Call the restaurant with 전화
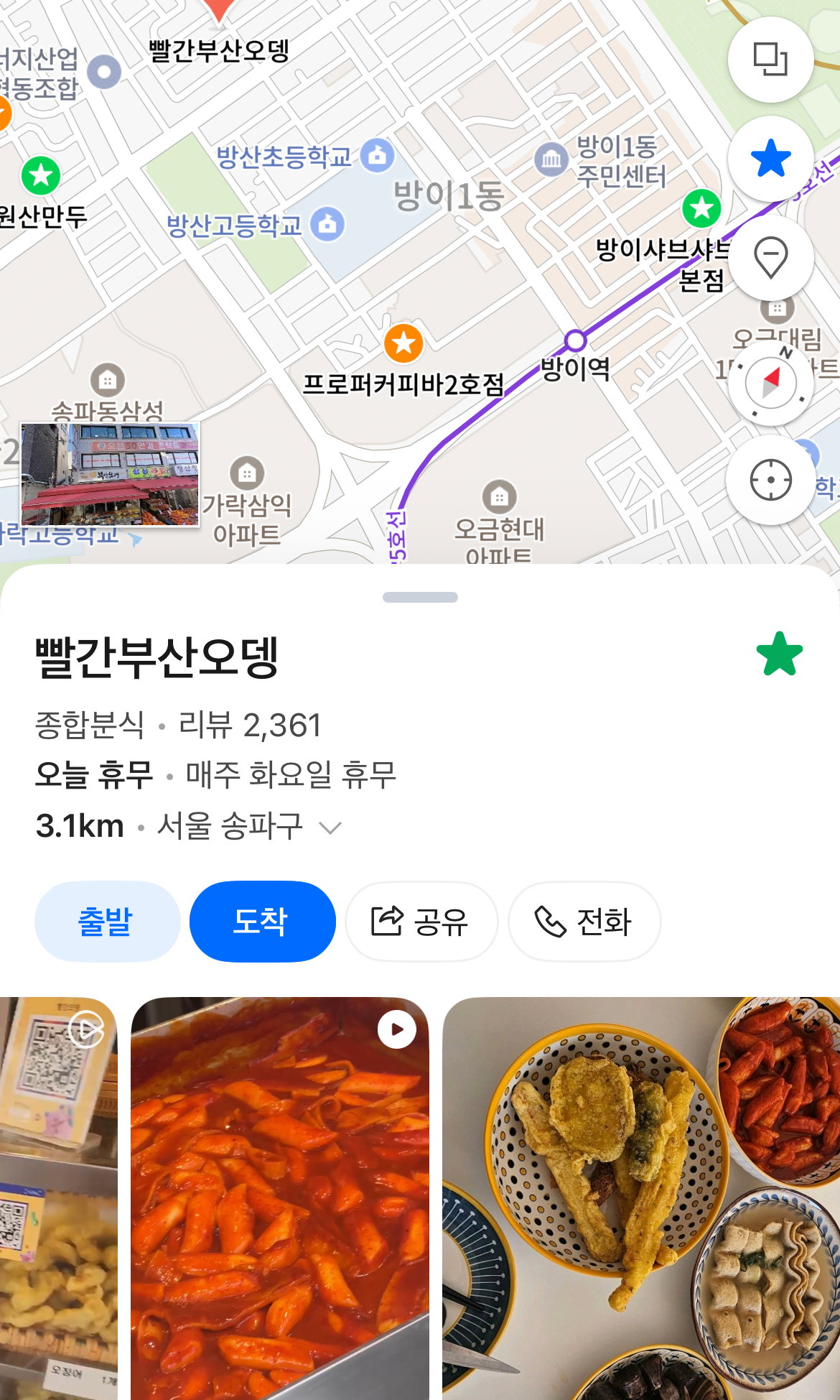Image resolution: width=840 pixels, height=1400 pixels. click(584, 922)
